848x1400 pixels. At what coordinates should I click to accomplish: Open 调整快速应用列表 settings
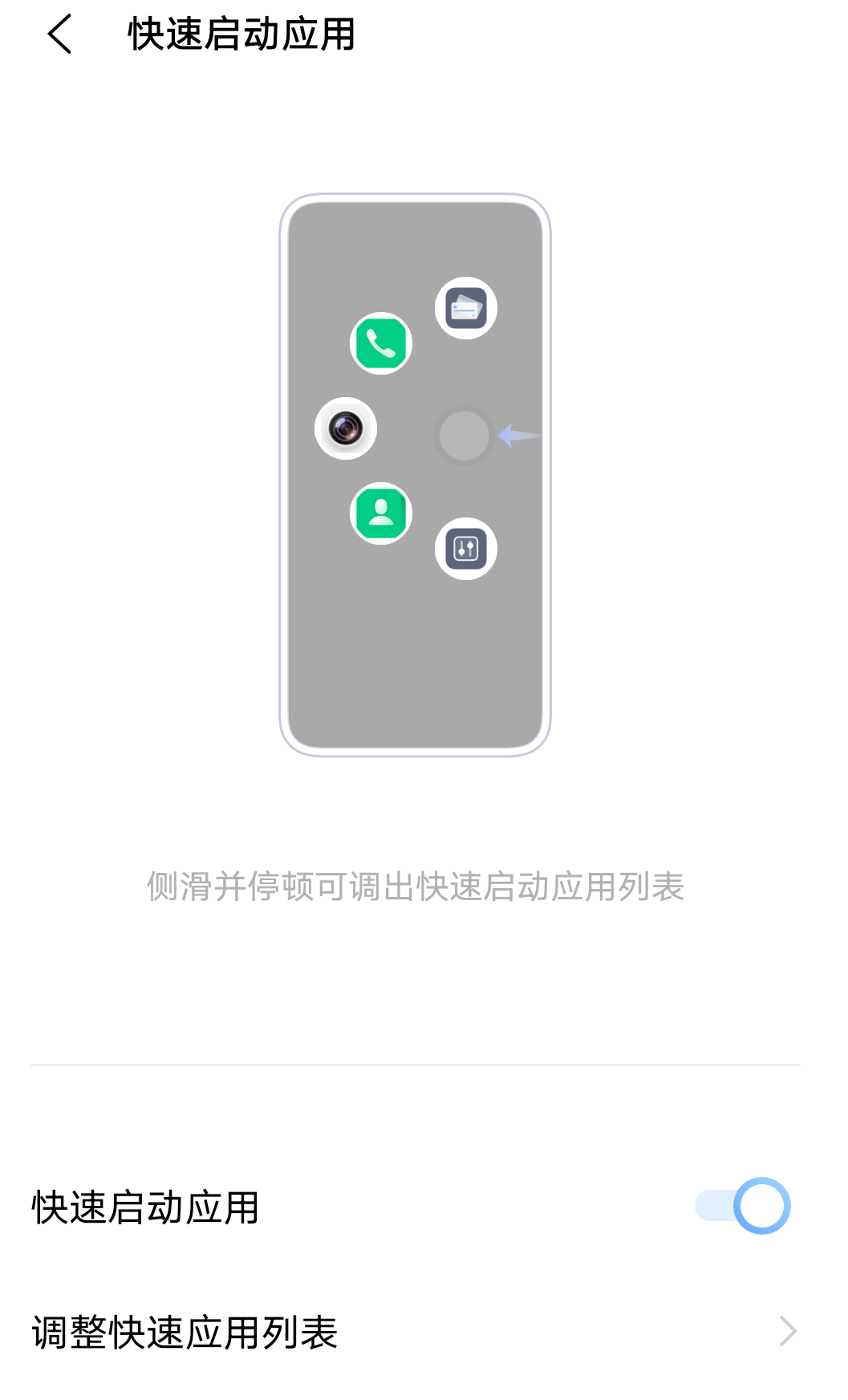(x=415, y=1332)
